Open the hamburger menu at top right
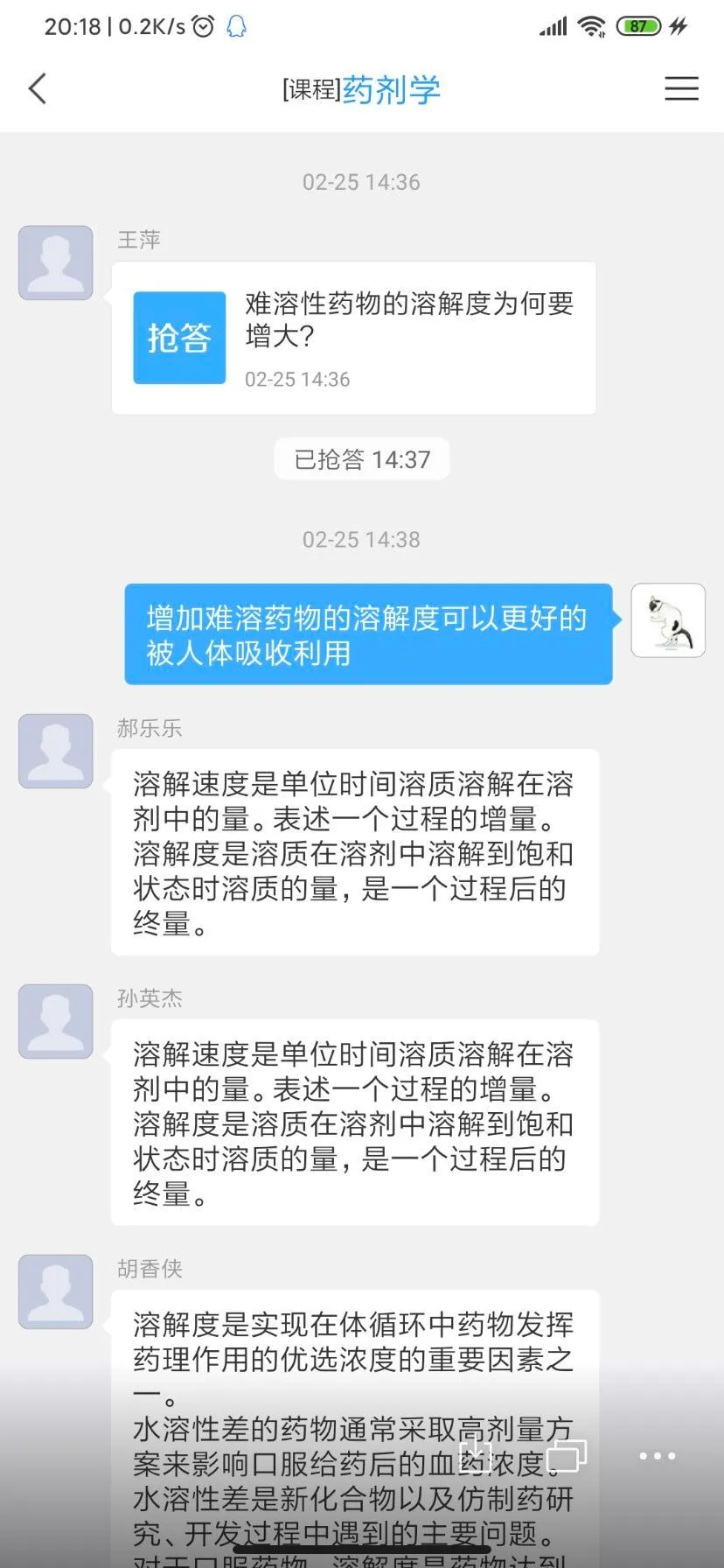Screen dimensions: 724x1568 [x=681, y=88]
